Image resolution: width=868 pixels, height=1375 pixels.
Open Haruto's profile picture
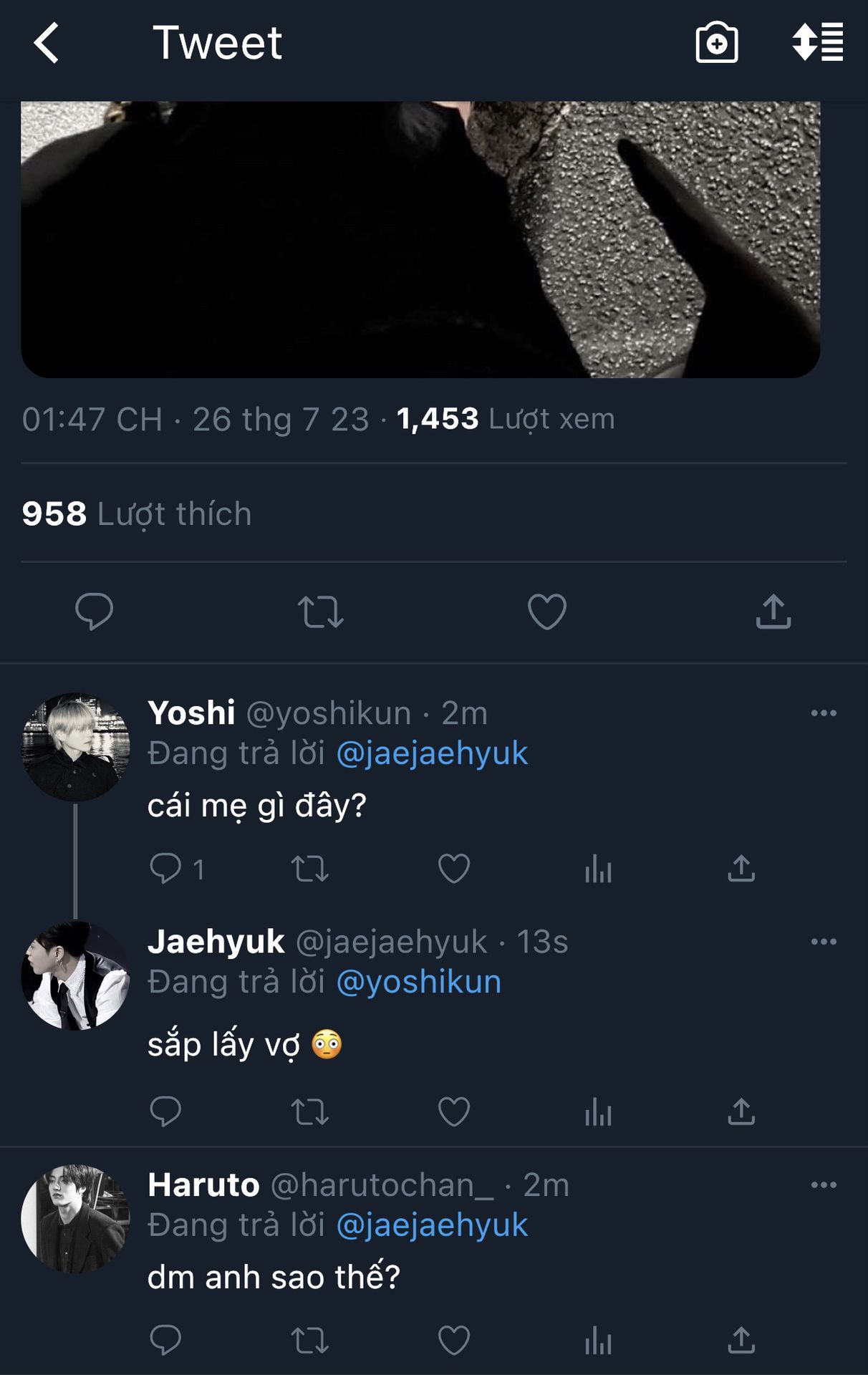tap(75, 1219)
